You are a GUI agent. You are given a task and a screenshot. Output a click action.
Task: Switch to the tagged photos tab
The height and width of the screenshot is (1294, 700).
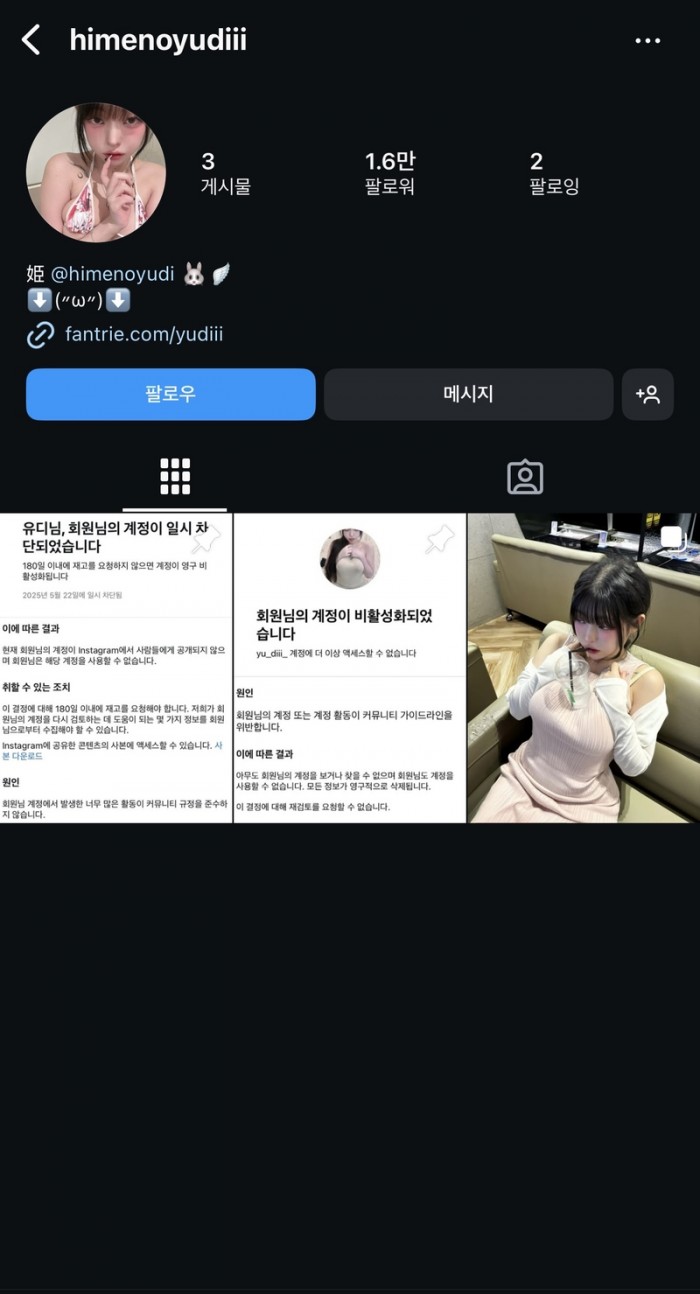[524, 477]
